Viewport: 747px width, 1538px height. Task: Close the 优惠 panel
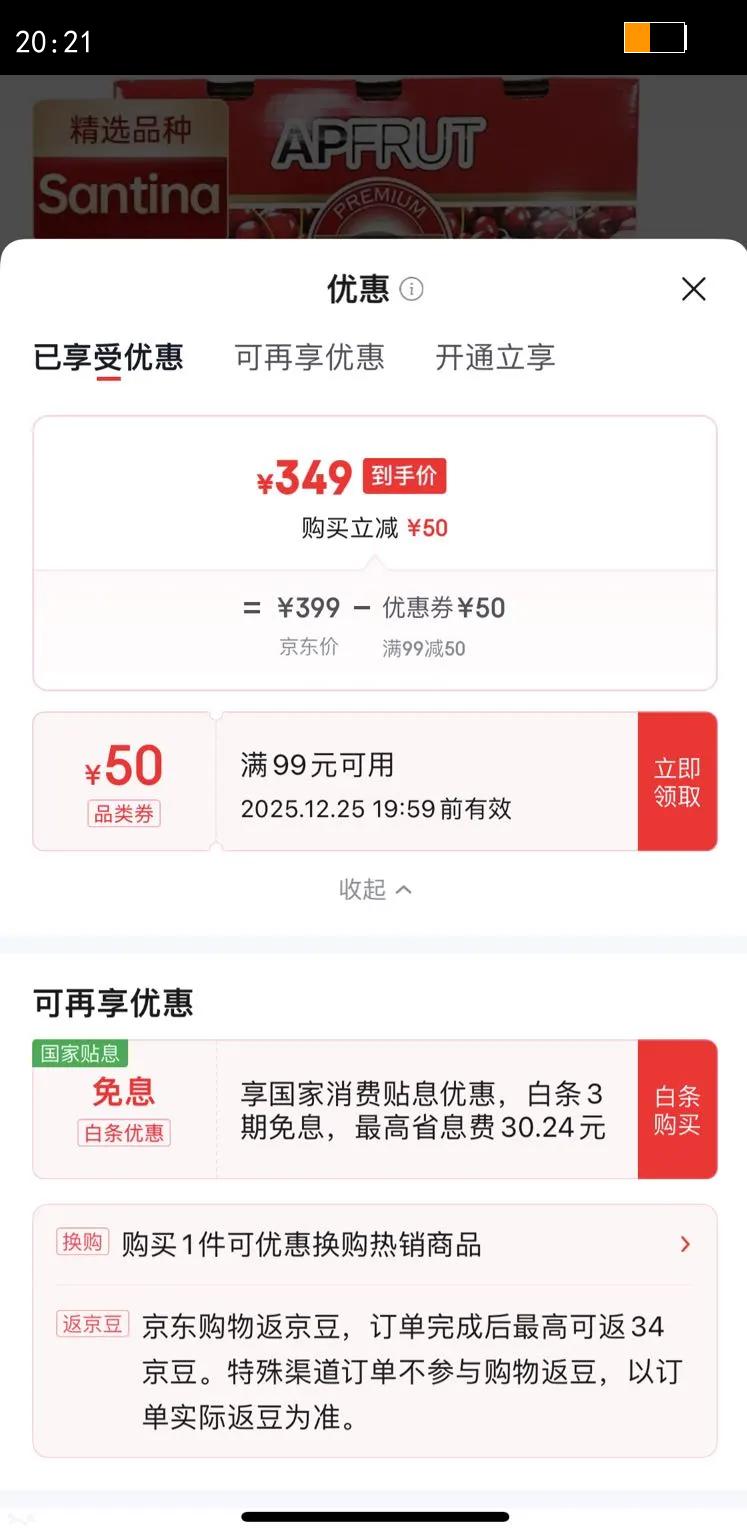pyautogui.click(x=693, y=289)
